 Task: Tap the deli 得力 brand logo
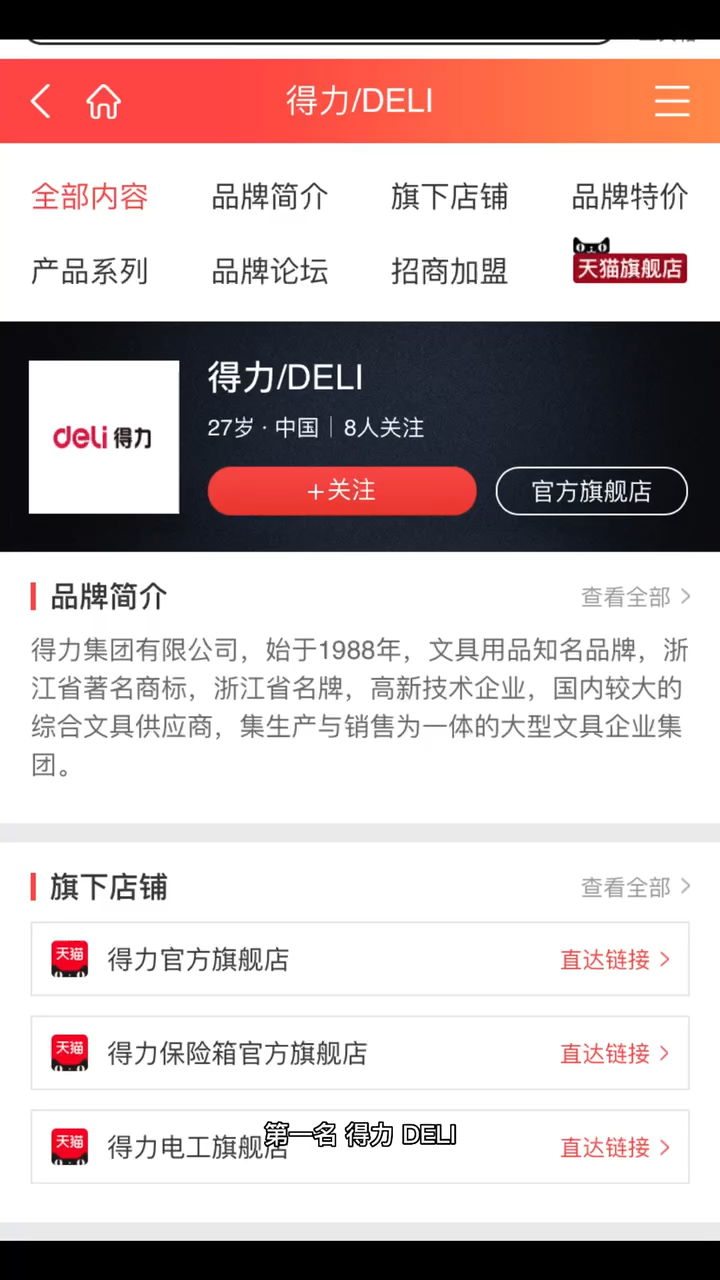104,437
